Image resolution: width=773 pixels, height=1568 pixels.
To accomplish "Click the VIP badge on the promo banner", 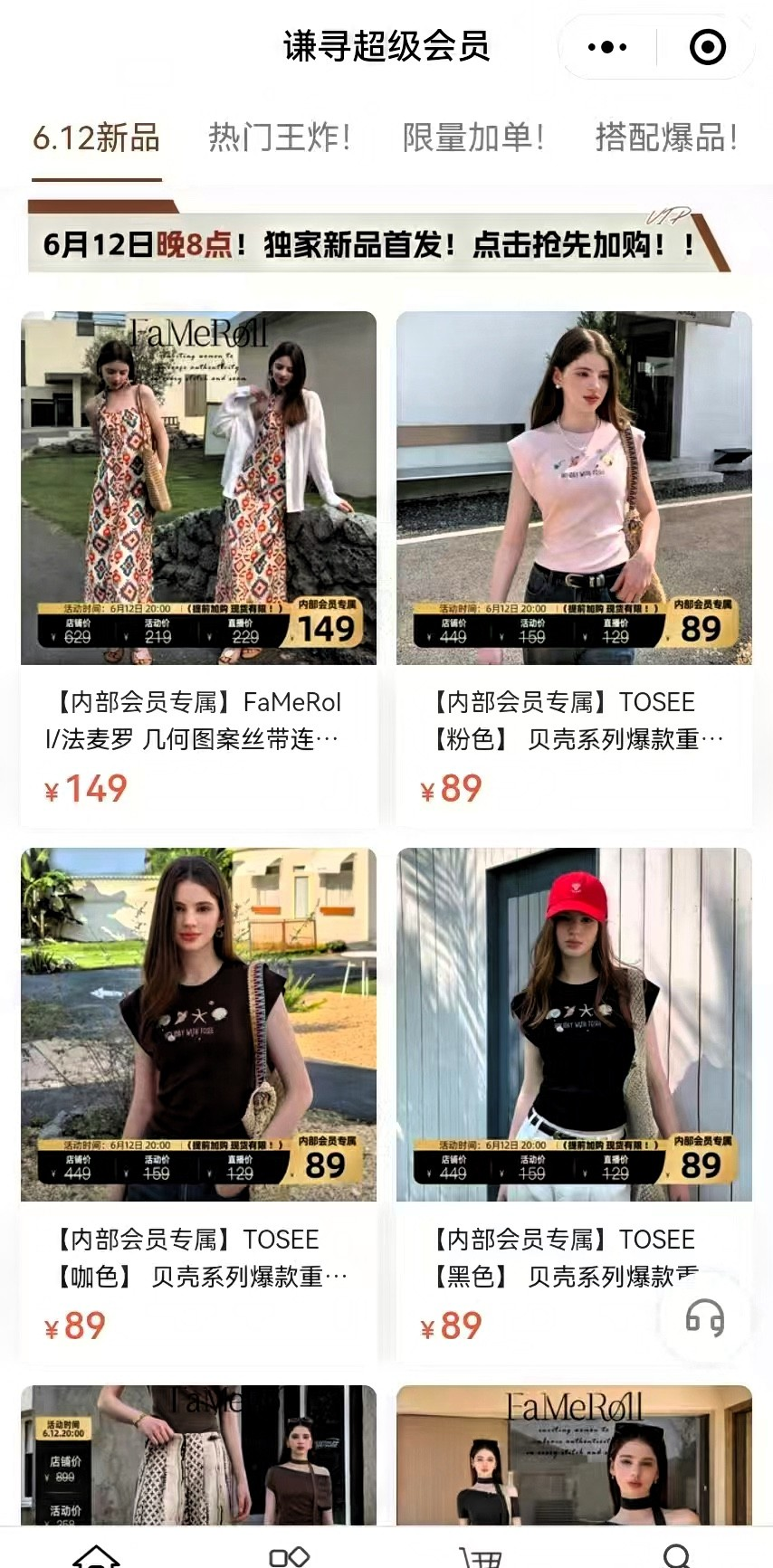I will tap(669, 217).
